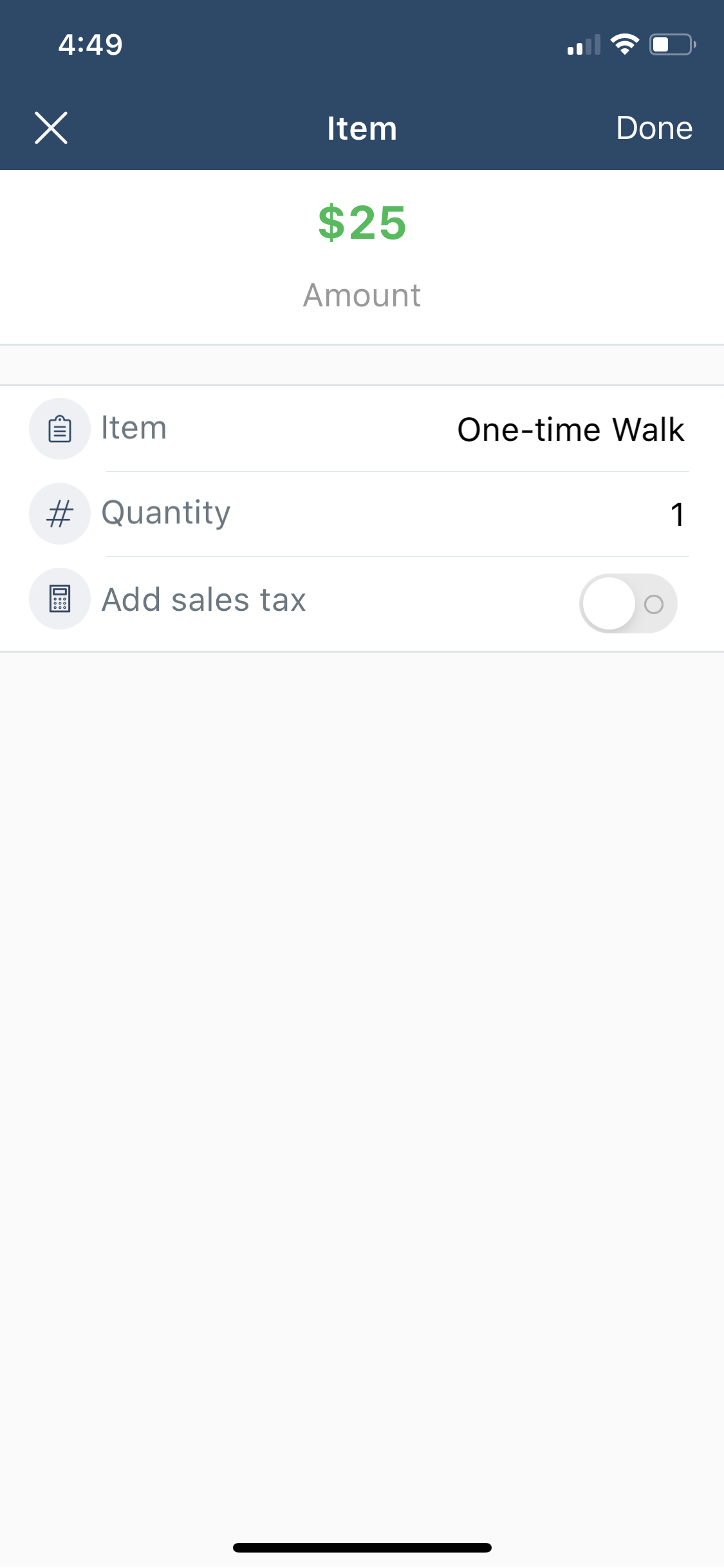
Task: Close the Item screen with X
Action: (51, 127)
